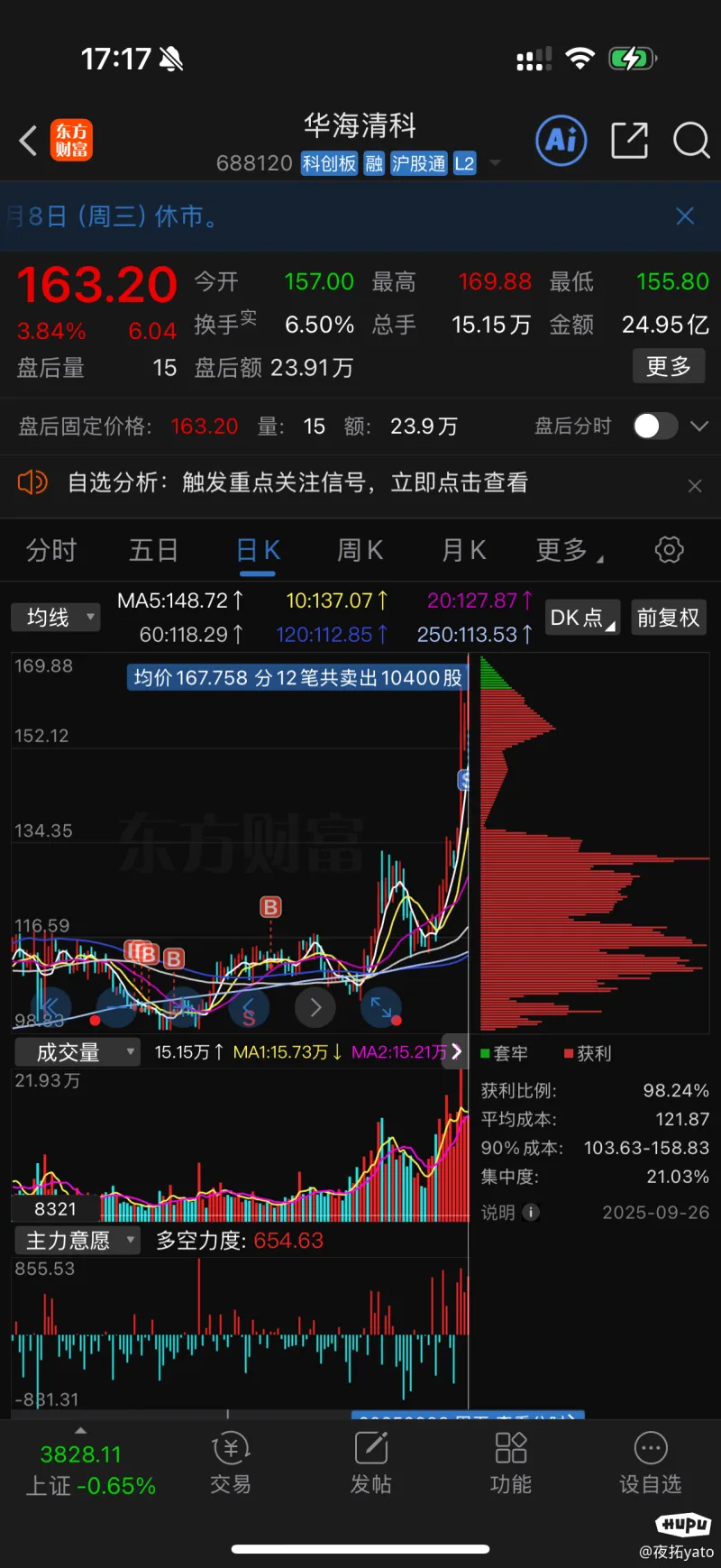The image size is (721, 1568).
Task: Open the search magnifier
Action: [x=691, y=141]
